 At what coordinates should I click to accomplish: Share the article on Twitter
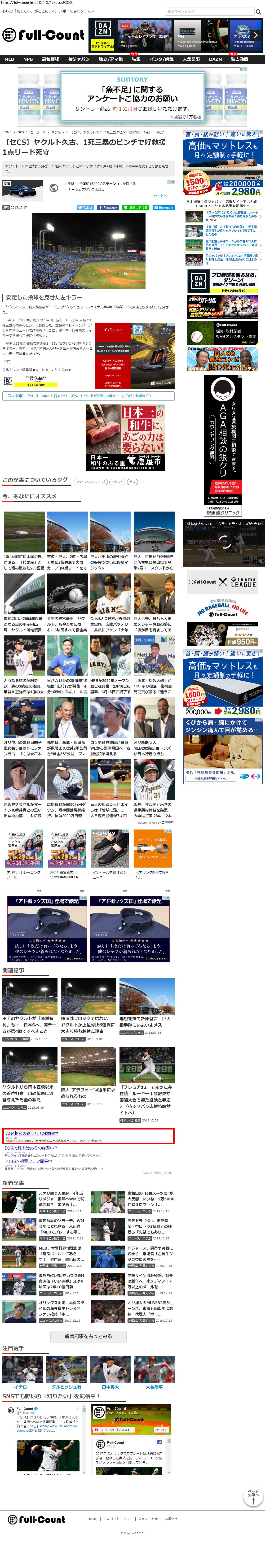(x=85, y=208)
